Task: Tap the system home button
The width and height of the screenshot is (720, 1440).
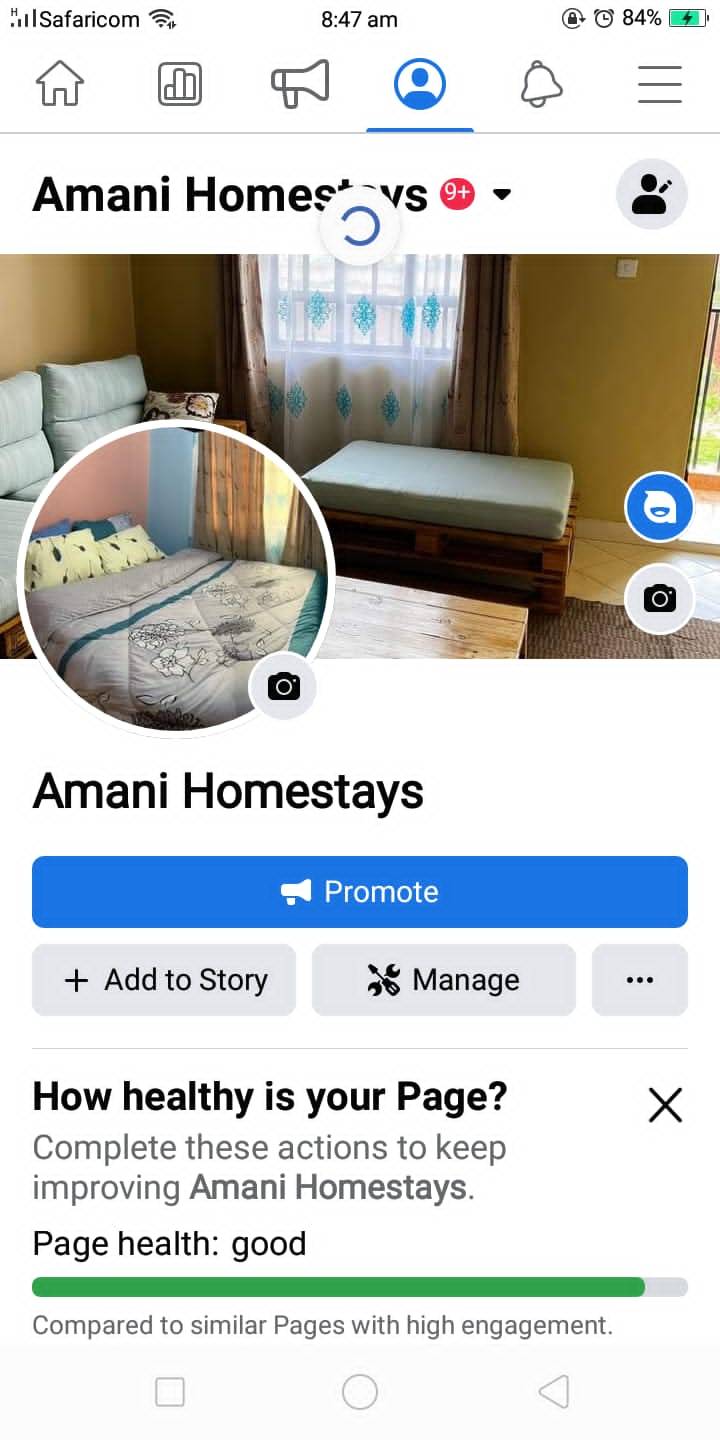Action: pos(360,1392)
